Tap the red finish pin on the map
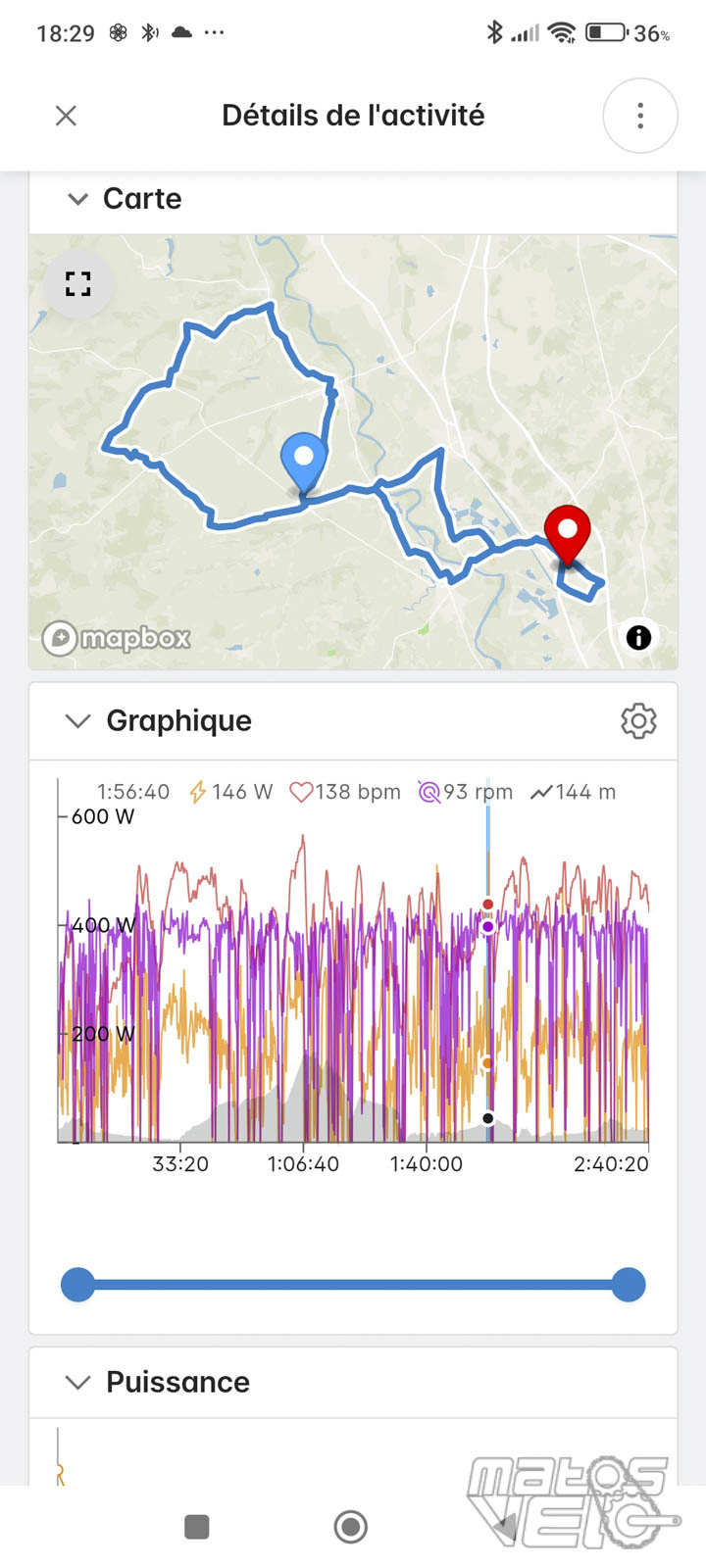 (567, 536)
